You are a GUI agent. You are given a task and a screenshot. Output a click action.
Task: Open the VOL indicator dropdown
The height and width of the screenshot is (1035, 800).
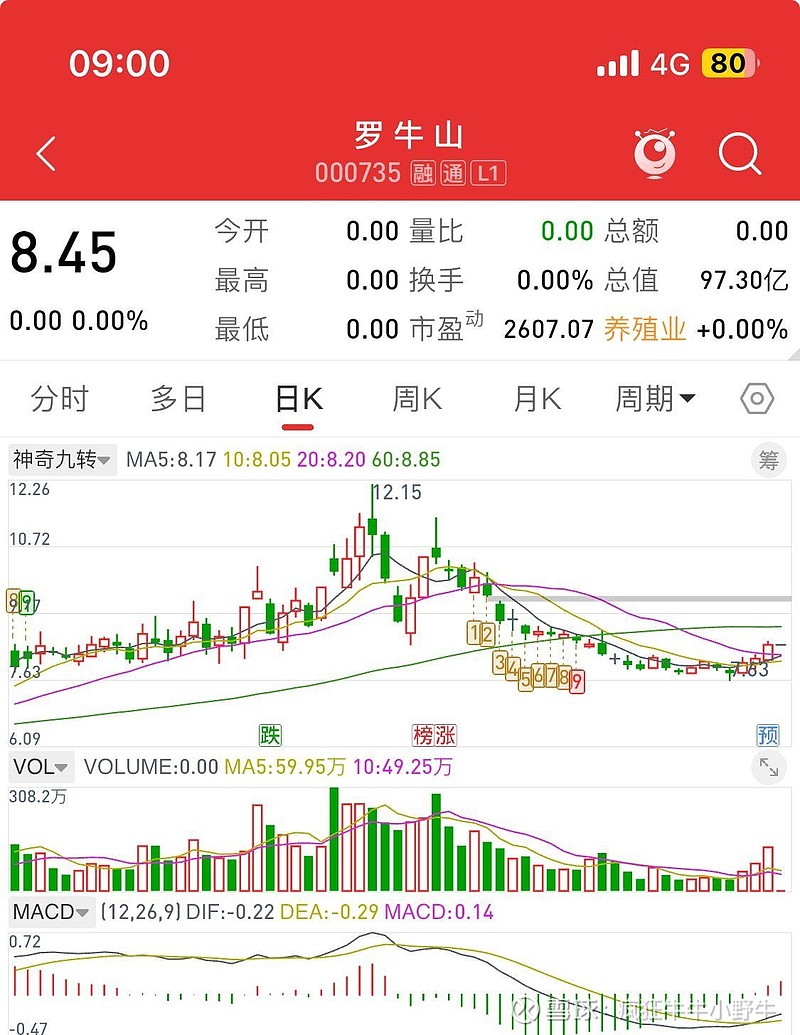point(41,767)
